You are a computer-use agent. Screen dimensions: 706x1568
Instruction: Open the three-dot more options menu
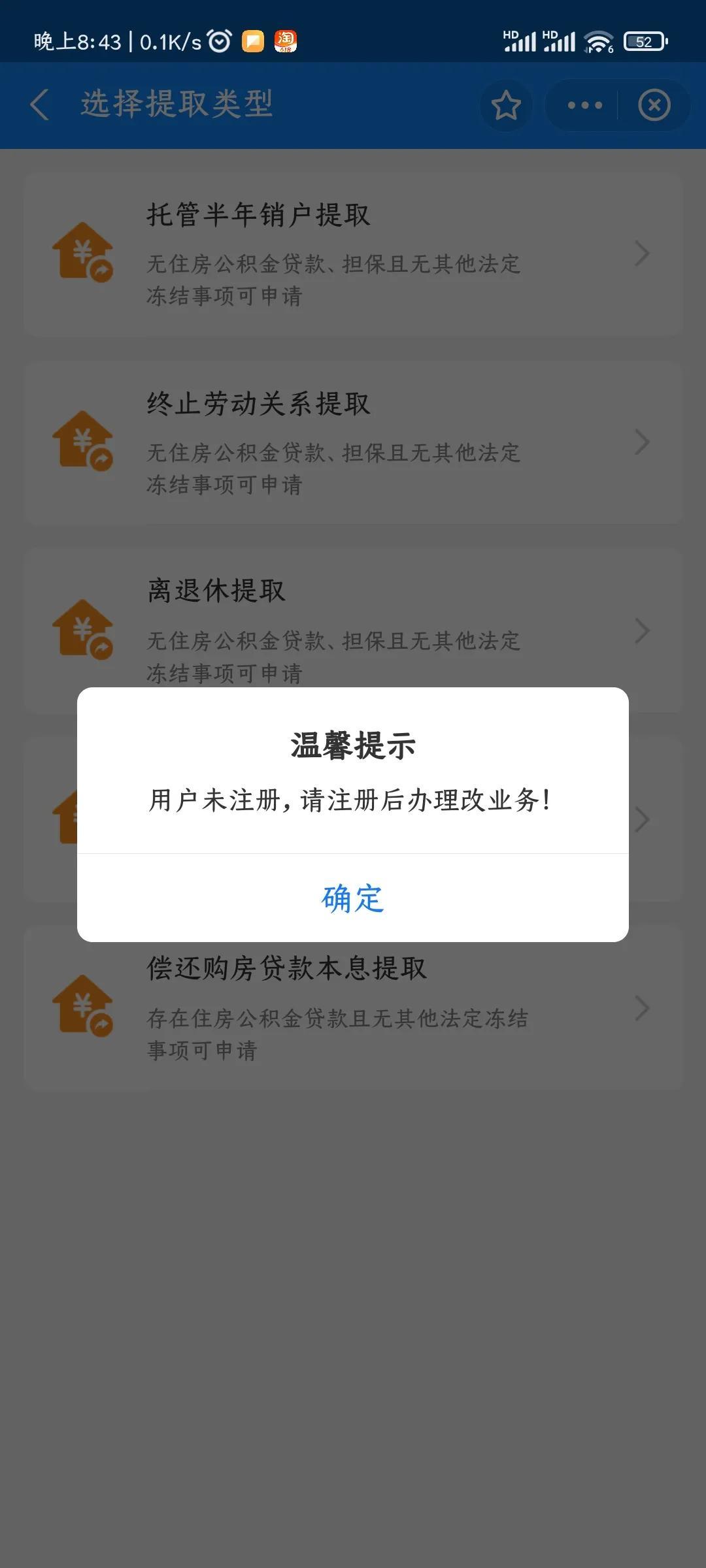pyautogui.click(x=584, y=105)
